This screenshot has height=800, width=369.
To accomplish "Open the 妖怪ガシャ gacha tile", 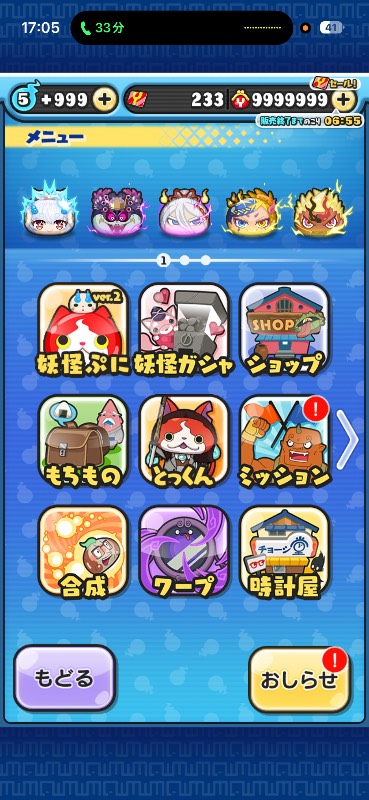I will point(184,330).
